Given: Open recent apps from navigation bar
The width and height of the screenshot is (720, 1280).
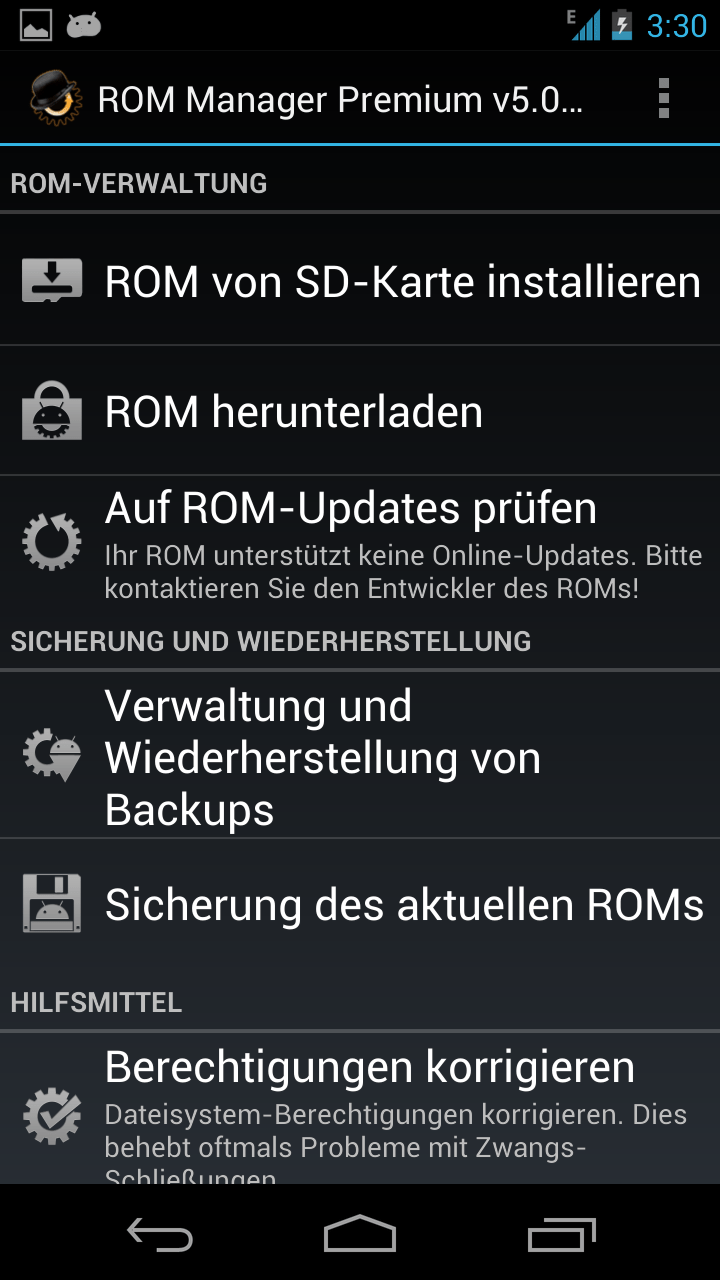Looking at the screenshot, I should click(561, 1235).
